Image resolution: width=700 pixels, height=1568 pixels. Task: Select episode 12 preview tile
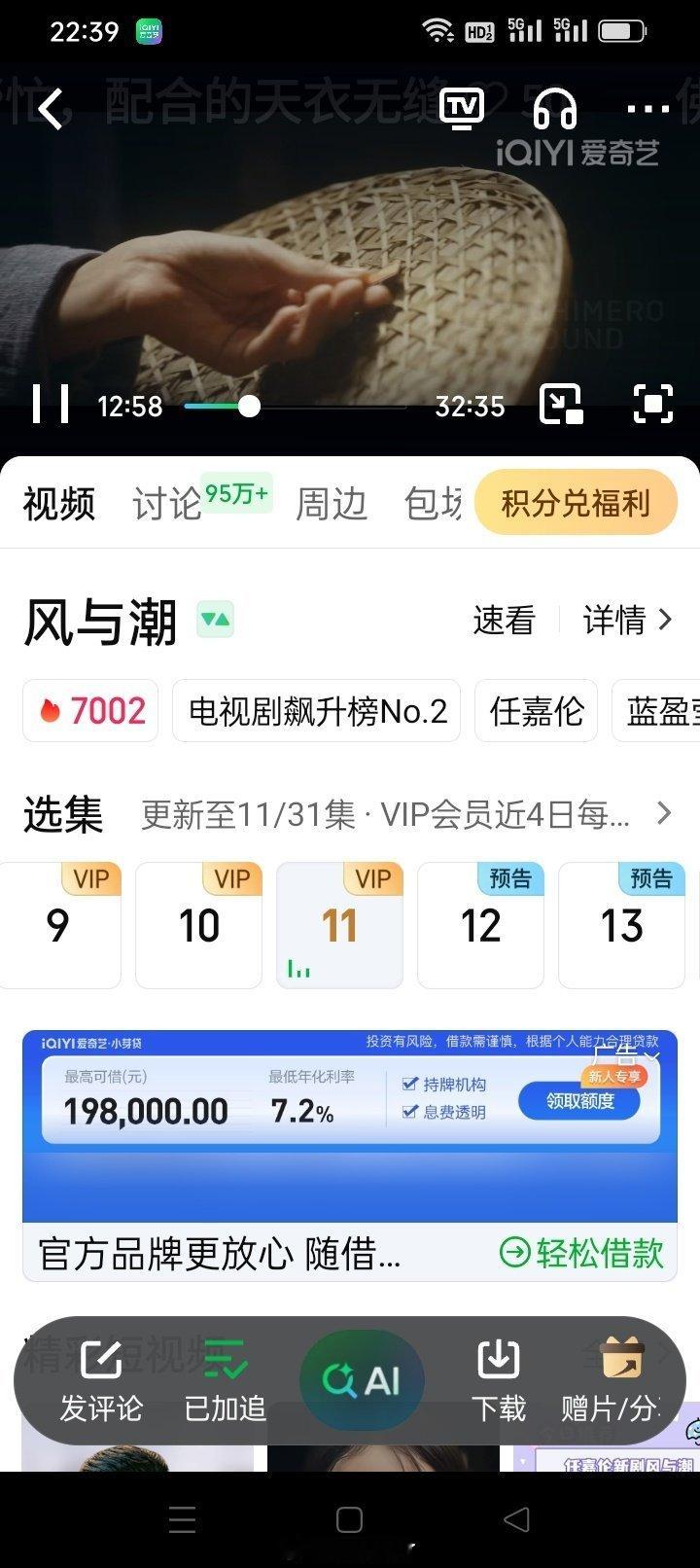[x=480, y=924]
